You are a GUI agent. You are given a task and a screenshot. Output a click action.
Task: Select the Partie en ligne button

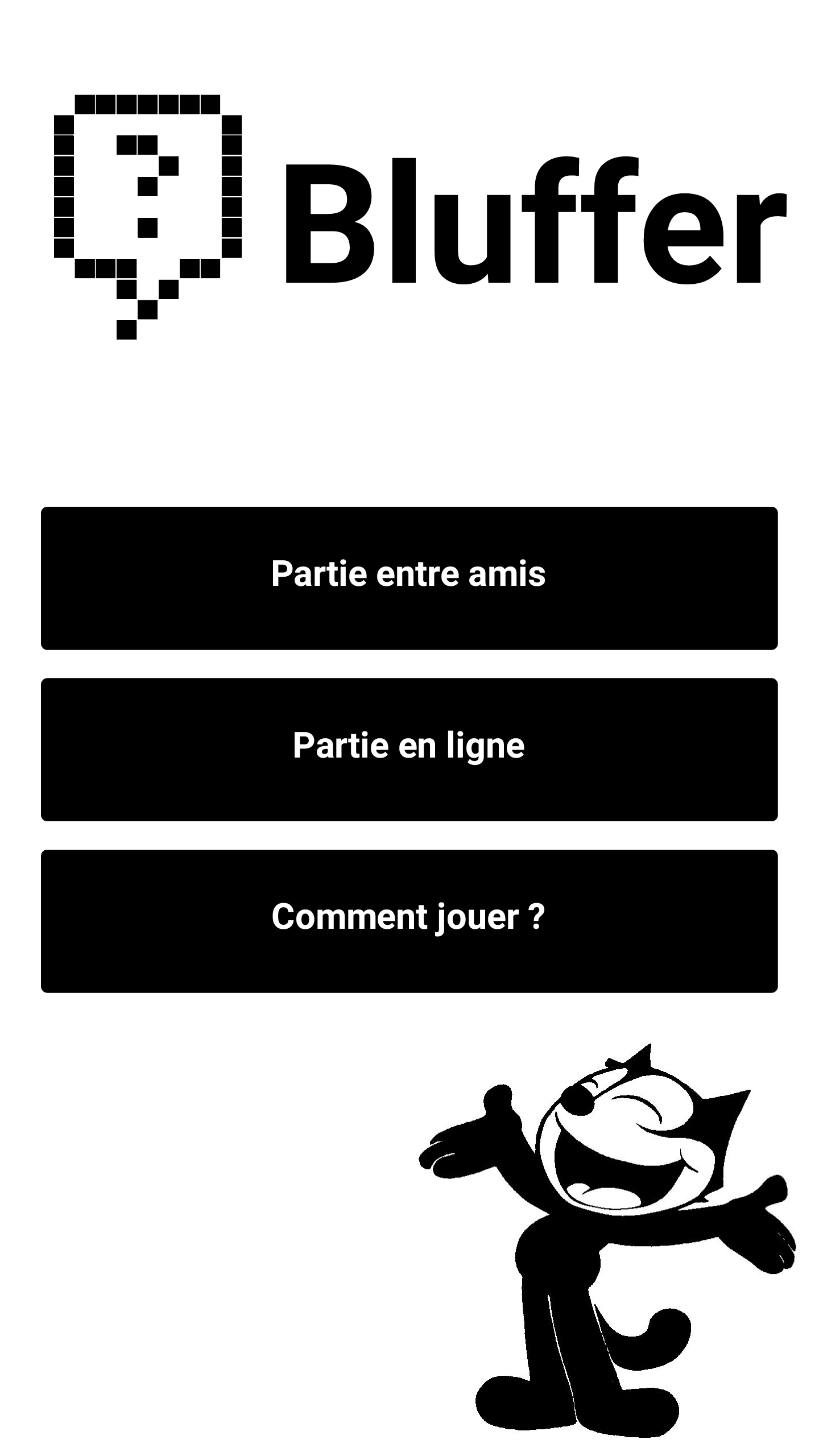click(409, 749)
